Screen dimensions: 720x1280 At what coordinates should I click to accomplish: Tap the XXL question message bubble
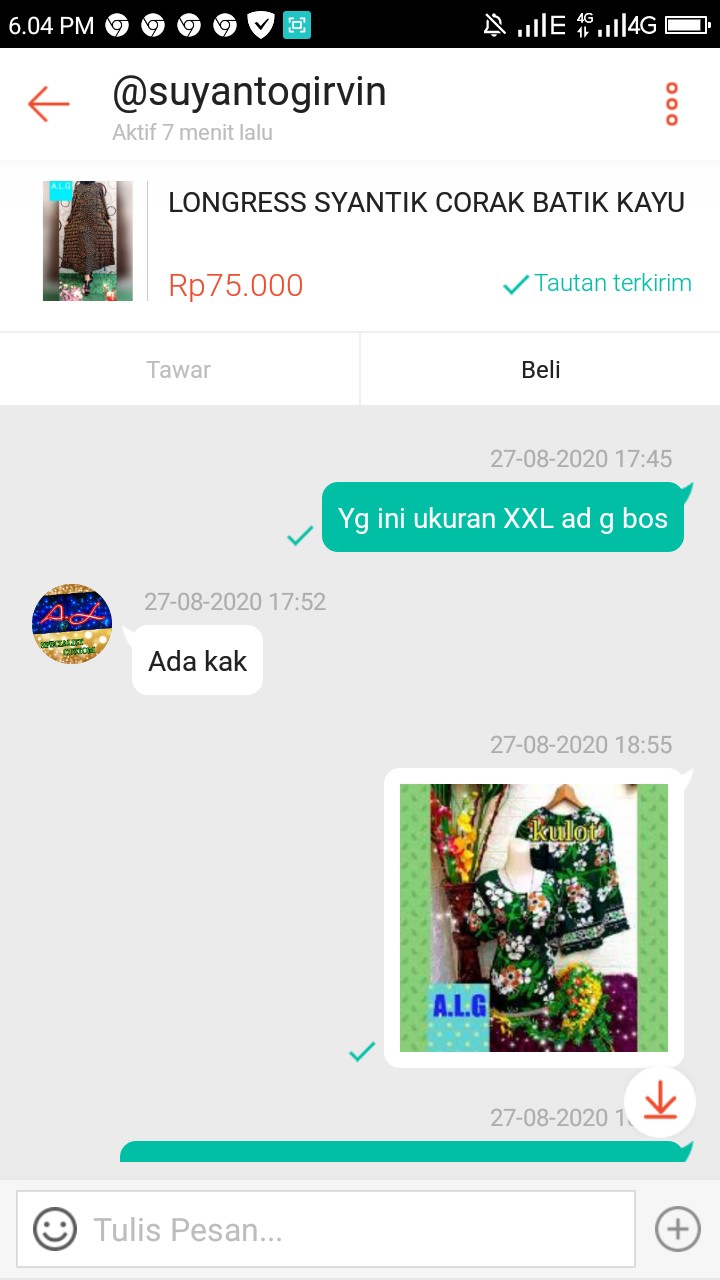[x=501, y=517]
